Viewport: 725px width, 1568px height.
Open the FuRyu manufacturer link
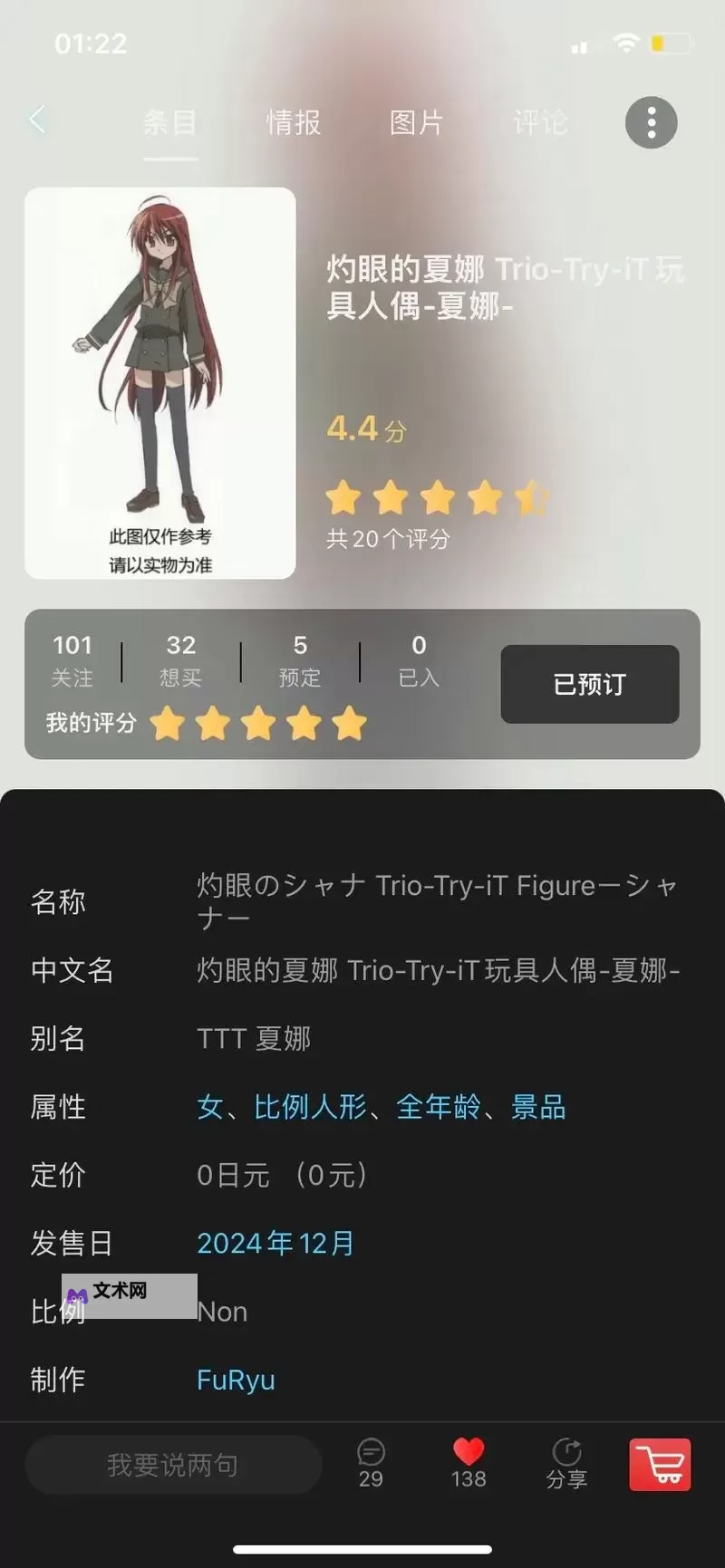pos(236,1380)
